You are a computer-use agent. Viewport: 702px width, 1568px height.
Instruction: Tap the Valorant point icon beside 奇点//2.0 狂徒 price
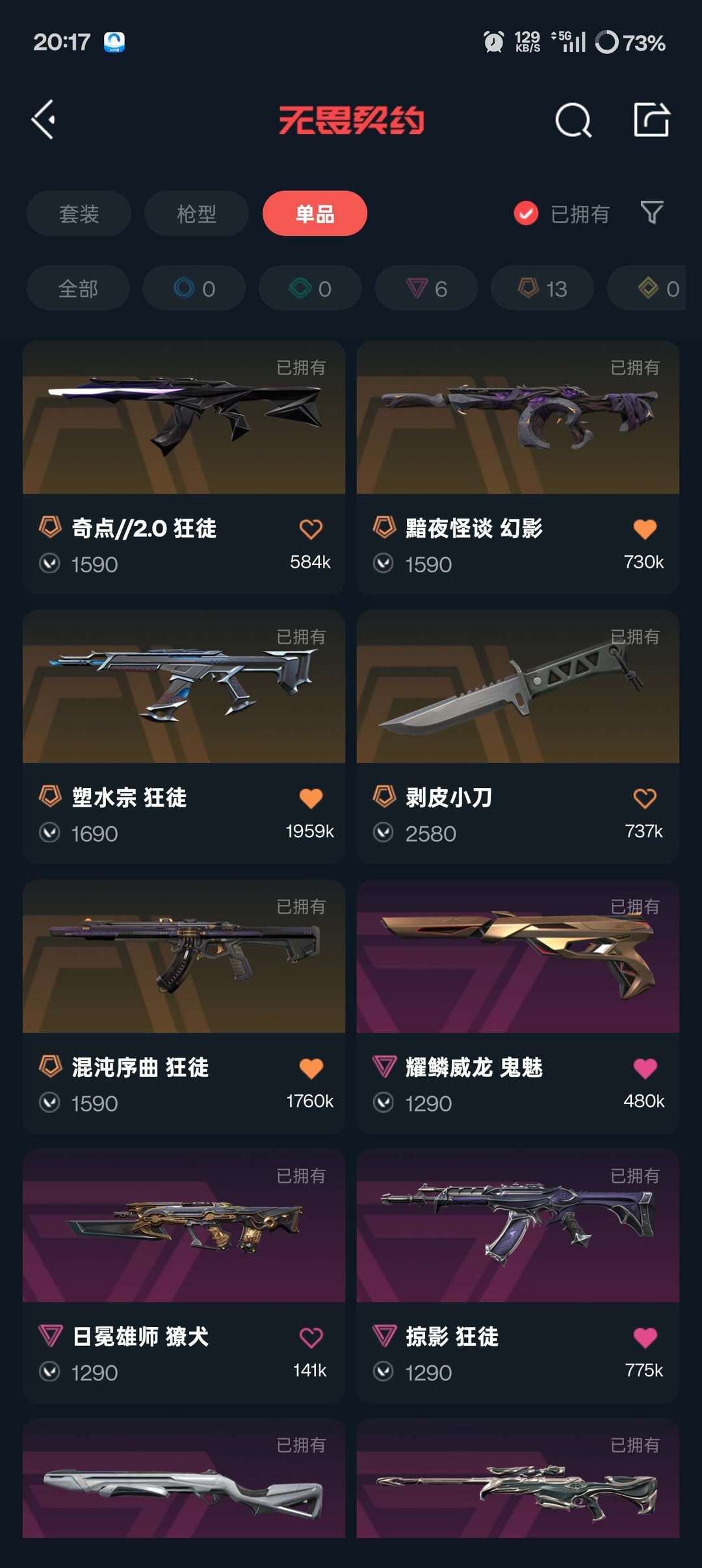(x=51, y=564)
